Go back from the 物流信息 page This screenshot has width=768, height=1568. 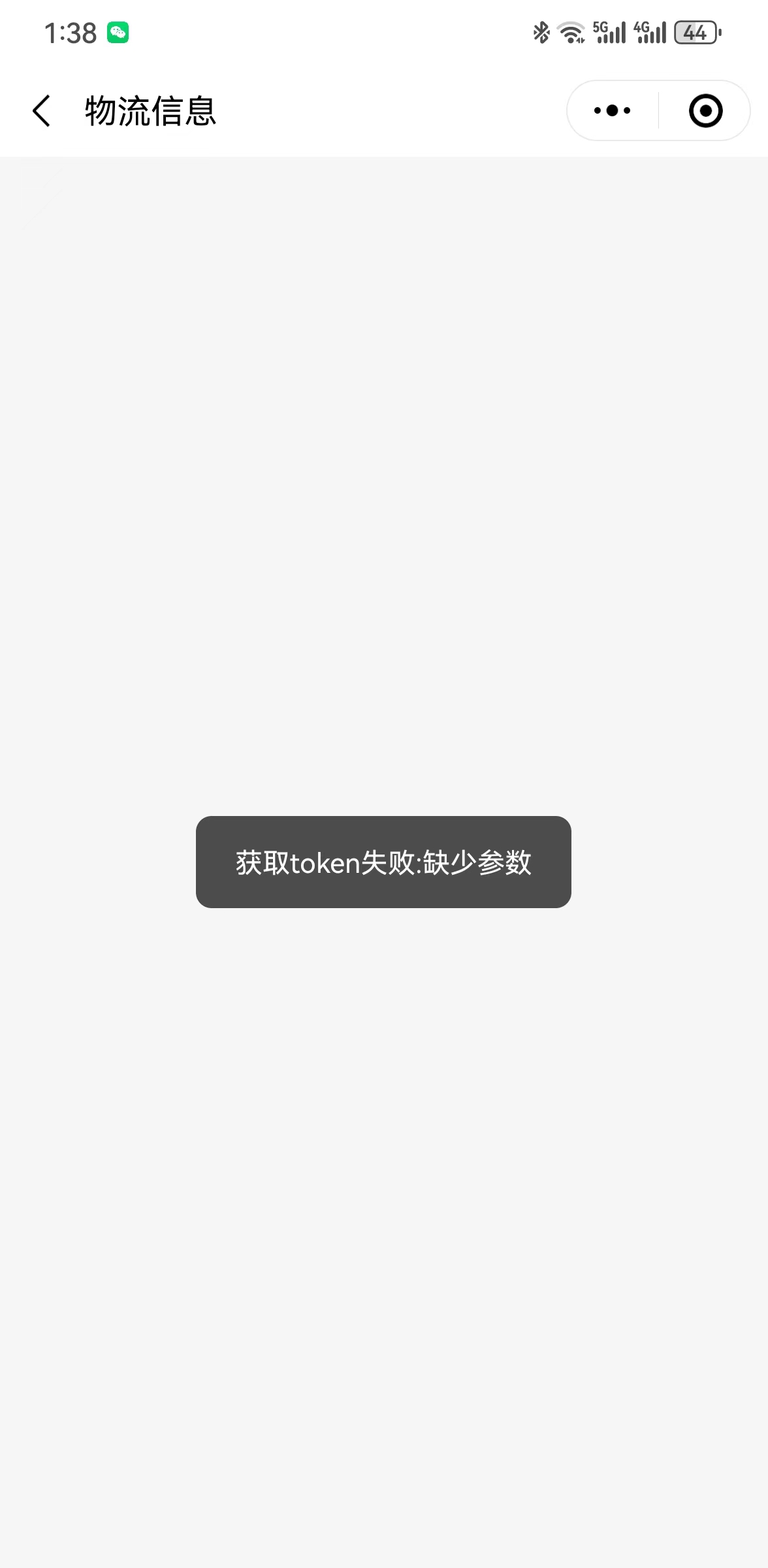click(41, 110)
